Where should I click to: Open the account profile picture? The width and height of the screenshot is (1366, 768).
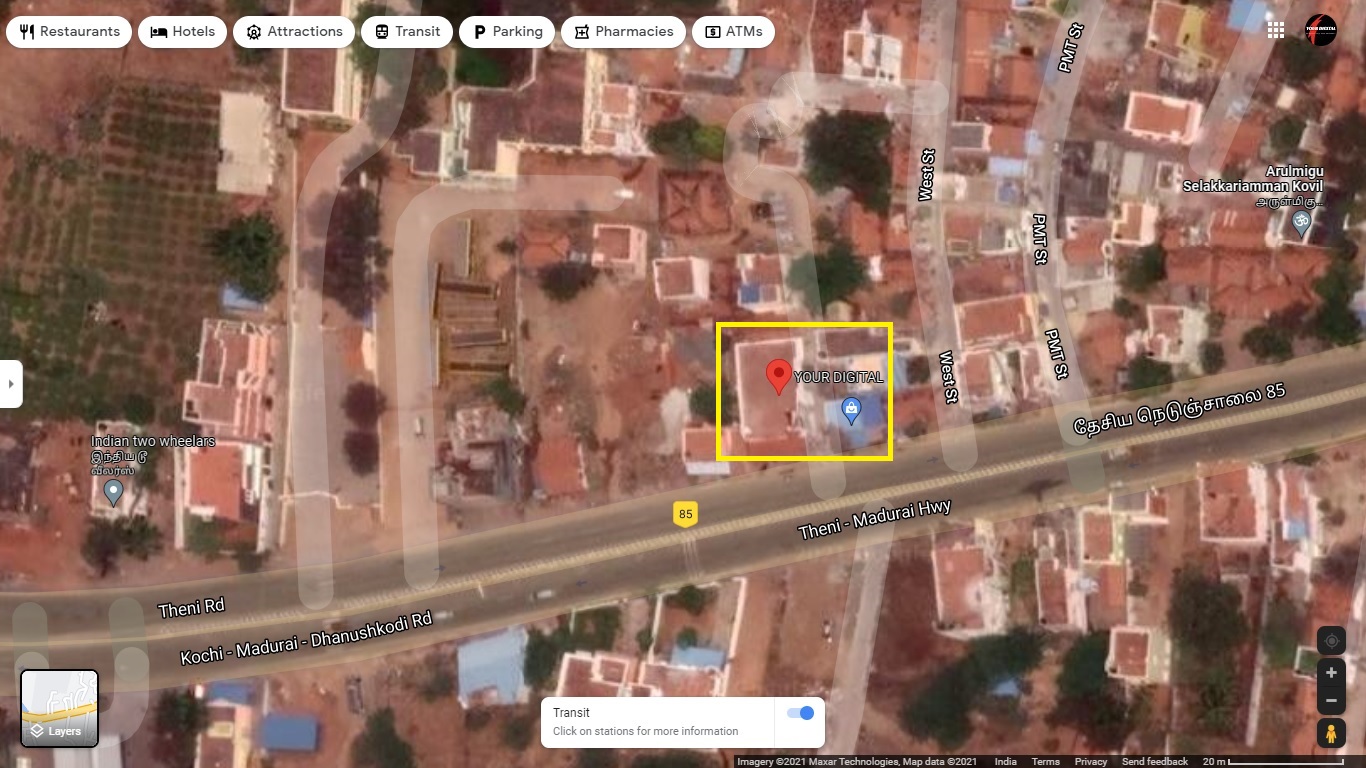(x=1321, y=30)
